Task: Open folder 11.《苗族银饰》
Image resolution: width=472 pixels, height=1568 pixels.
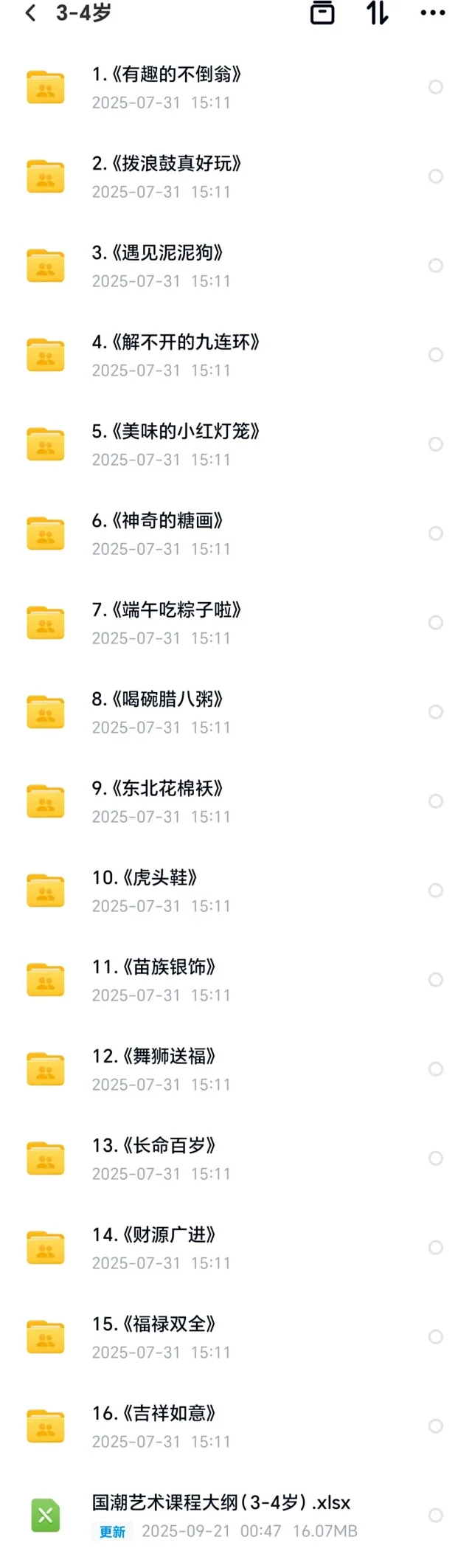Action: [x=153, y=967]
